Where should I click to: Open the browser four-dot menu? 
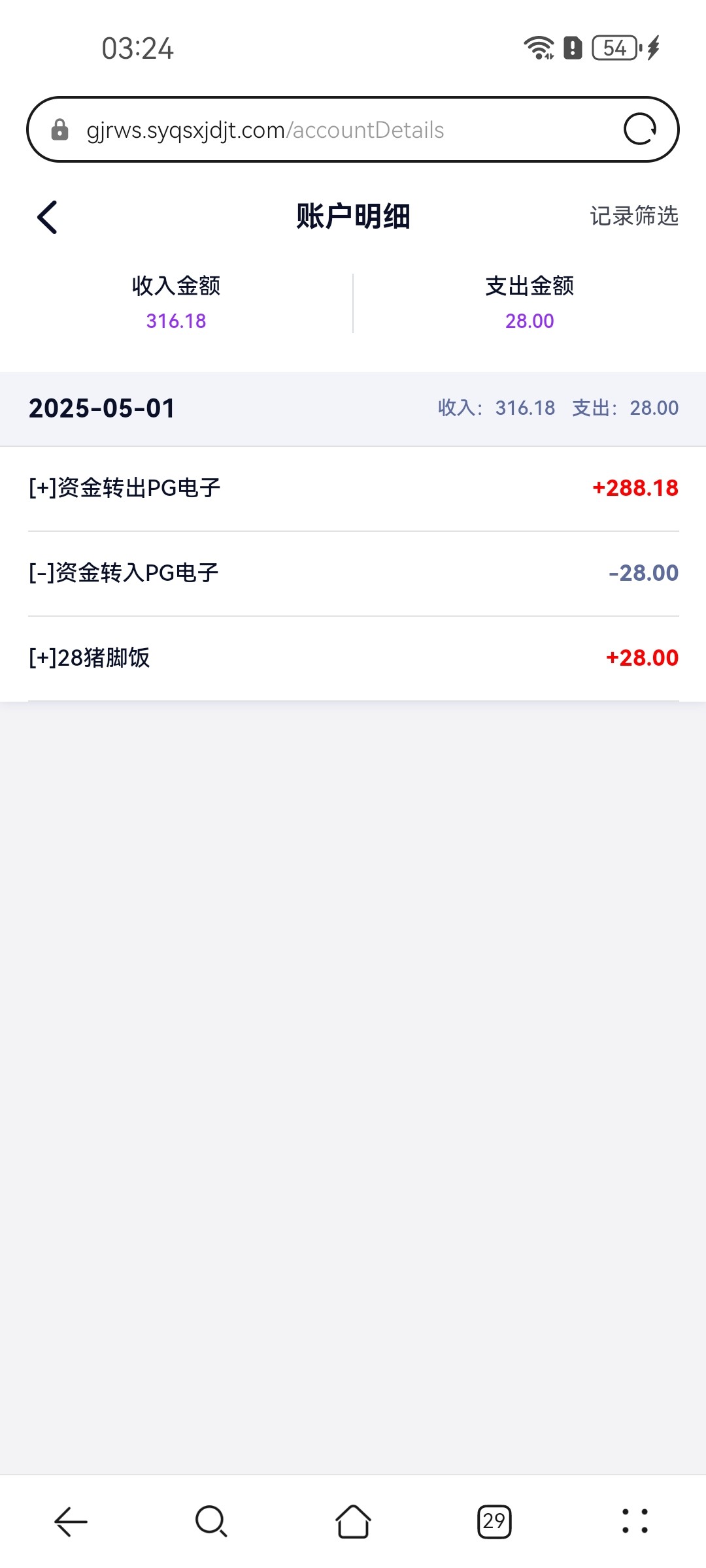[635, 1521]
